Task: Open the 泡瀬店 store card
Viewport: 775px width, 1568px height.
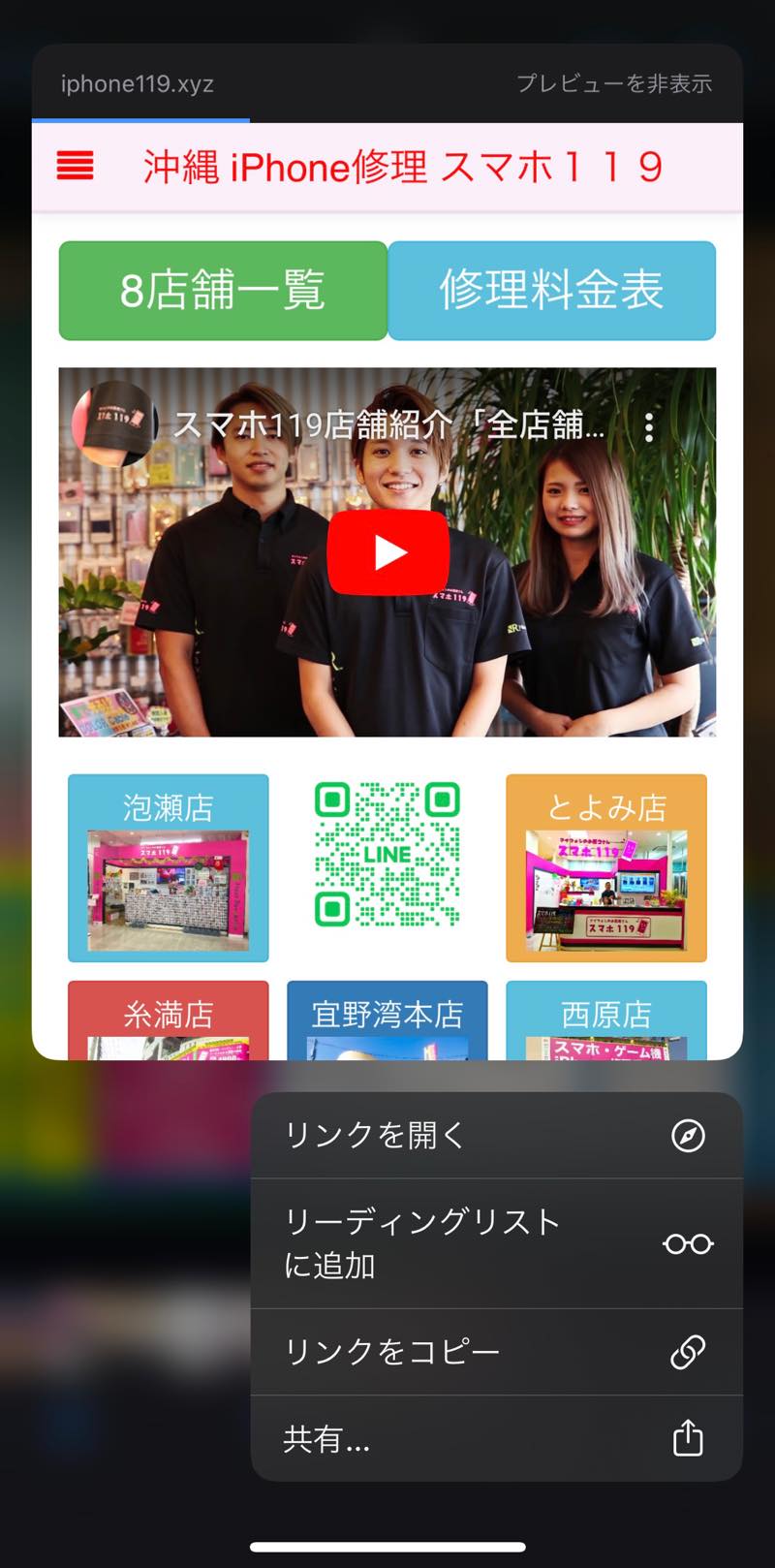Action: tap(169, 867)
